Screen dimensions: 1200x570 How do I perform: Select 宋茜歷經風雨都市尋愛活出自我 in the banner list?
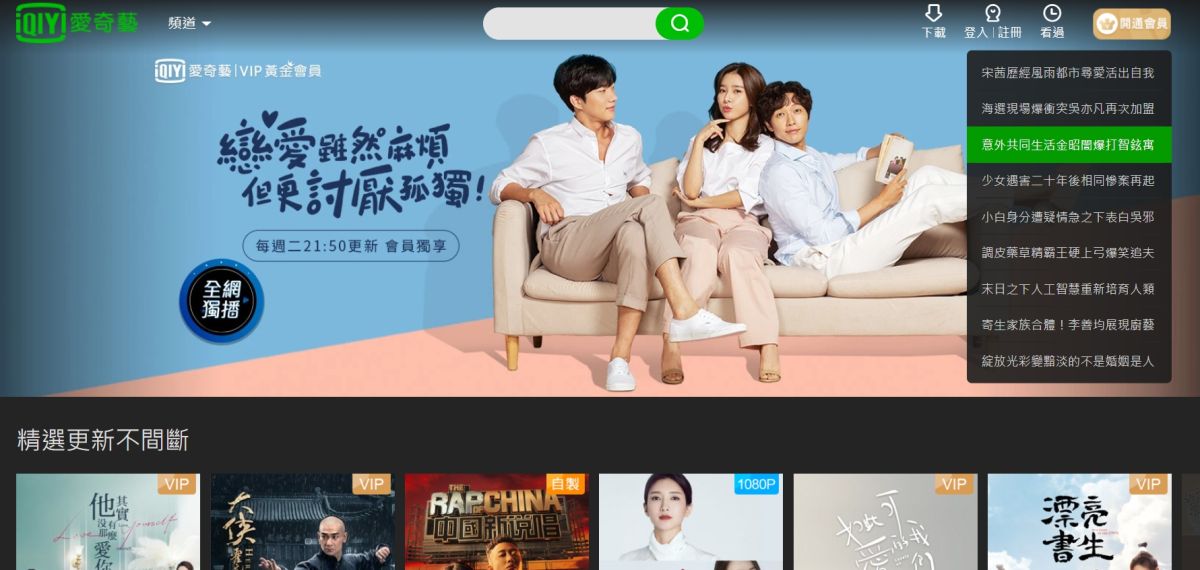coord(1068,73)
